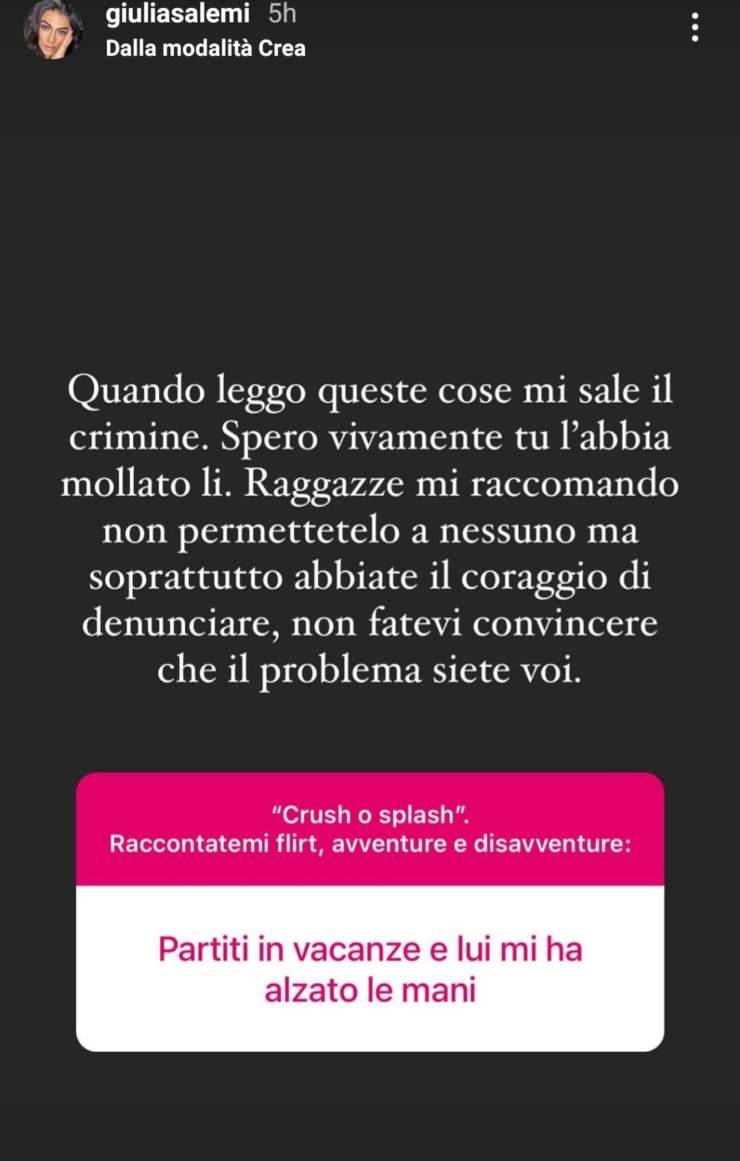
Task: Tap the giuliasalemi username
Action: click(x=177, y=15)
